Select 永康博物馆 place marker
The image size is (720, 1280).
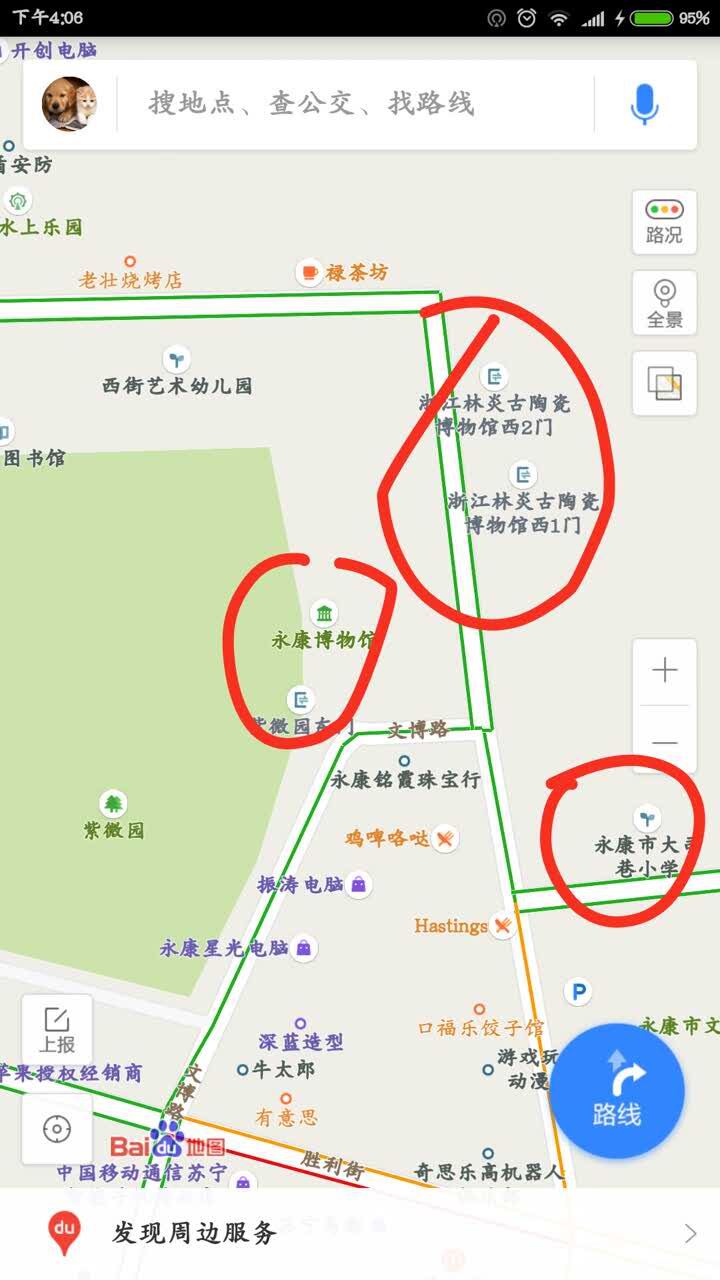tap(323, 613)
